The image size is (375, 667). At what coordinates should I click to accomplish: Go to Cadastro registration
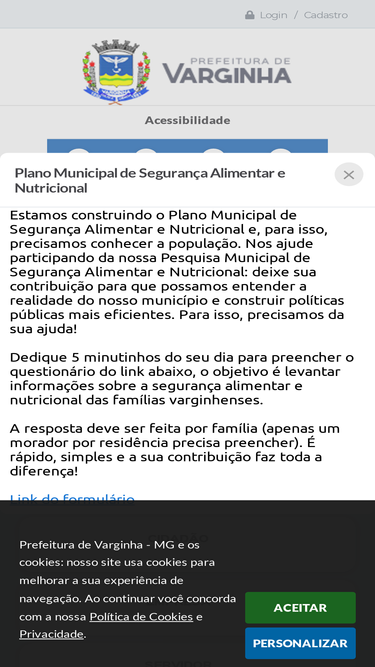click(x=326, y=15)
